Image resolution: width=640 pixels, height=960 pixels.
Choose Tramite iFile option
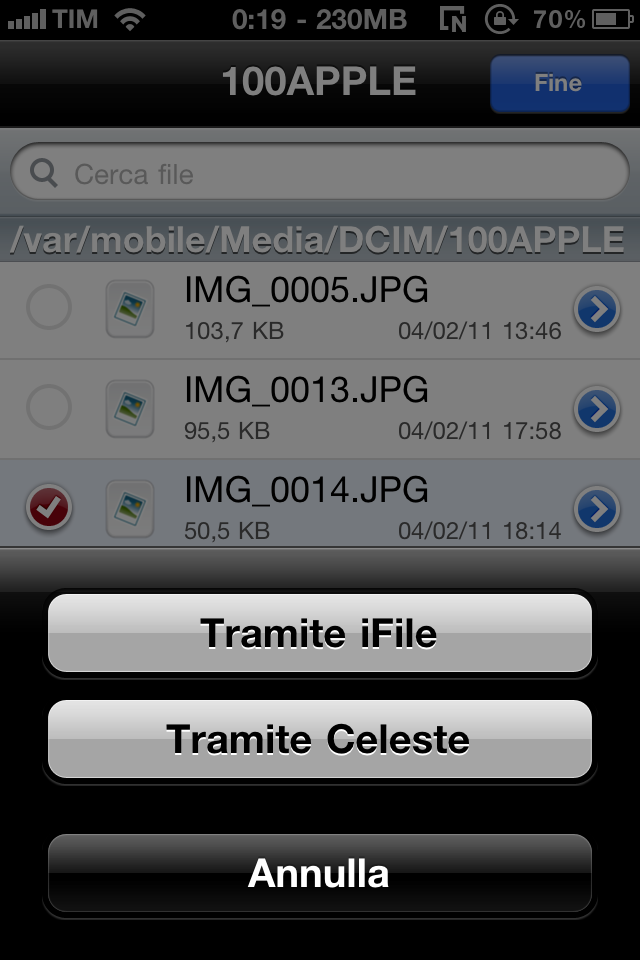point(319,633)
